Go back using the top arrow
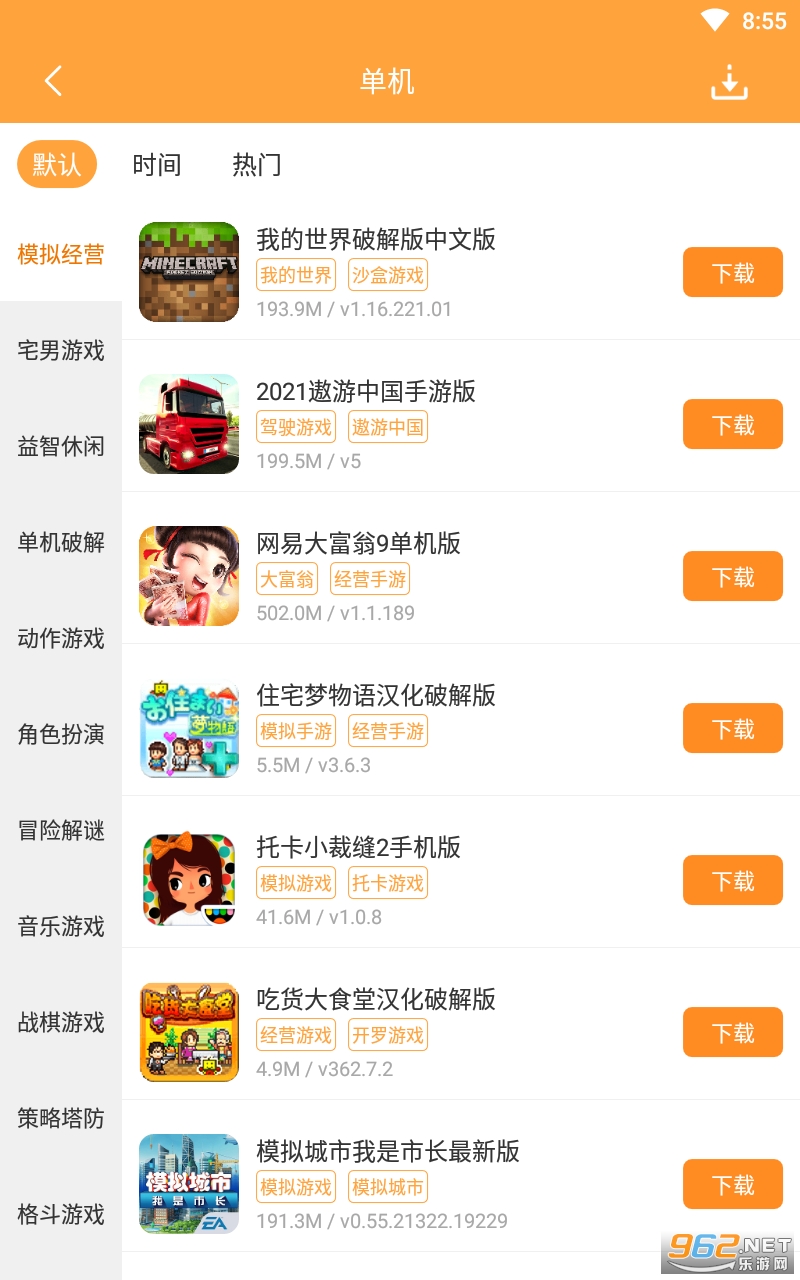The width and height of the screenshot is (800, 1280). 54,81
